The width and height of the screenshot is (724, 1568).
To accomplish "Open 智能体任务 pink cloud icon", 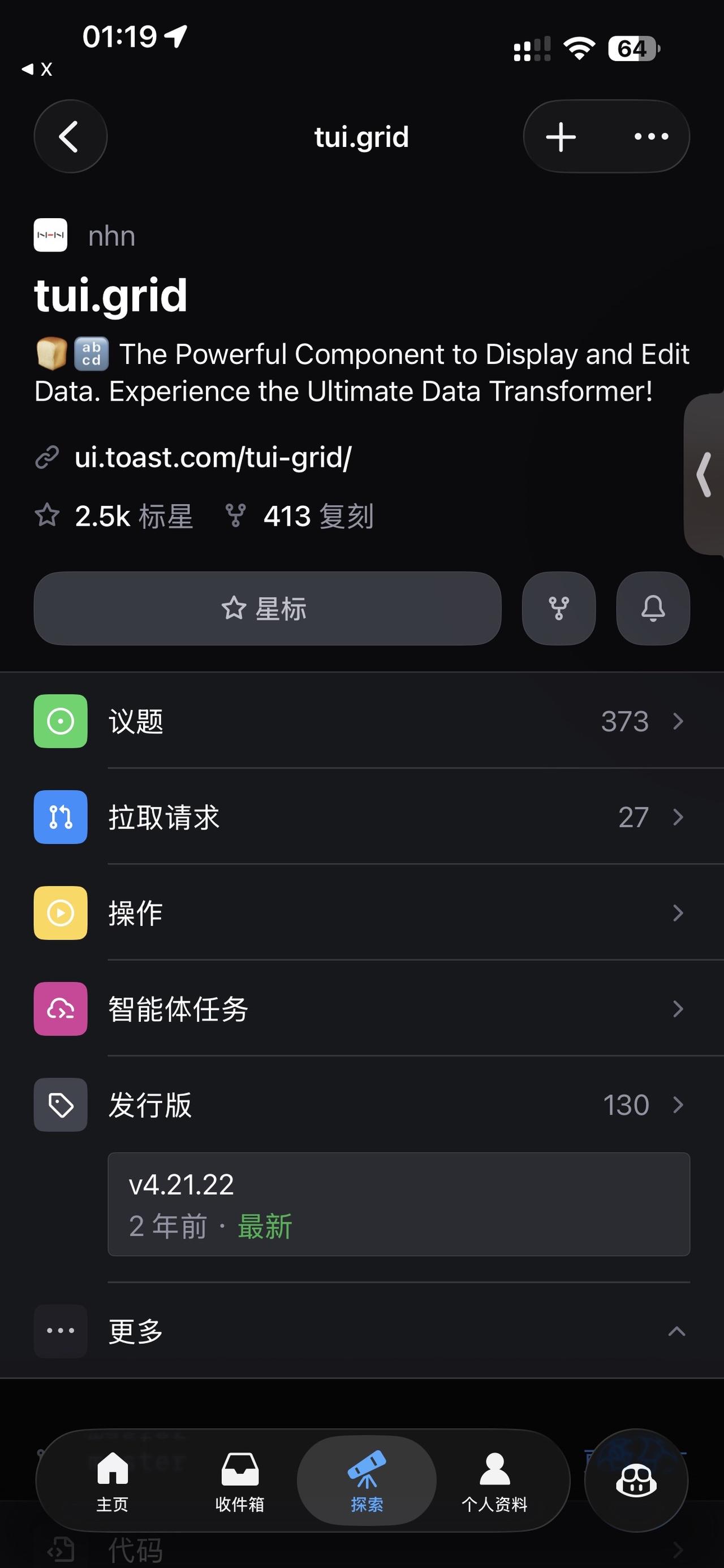I will coord(60,1008).
